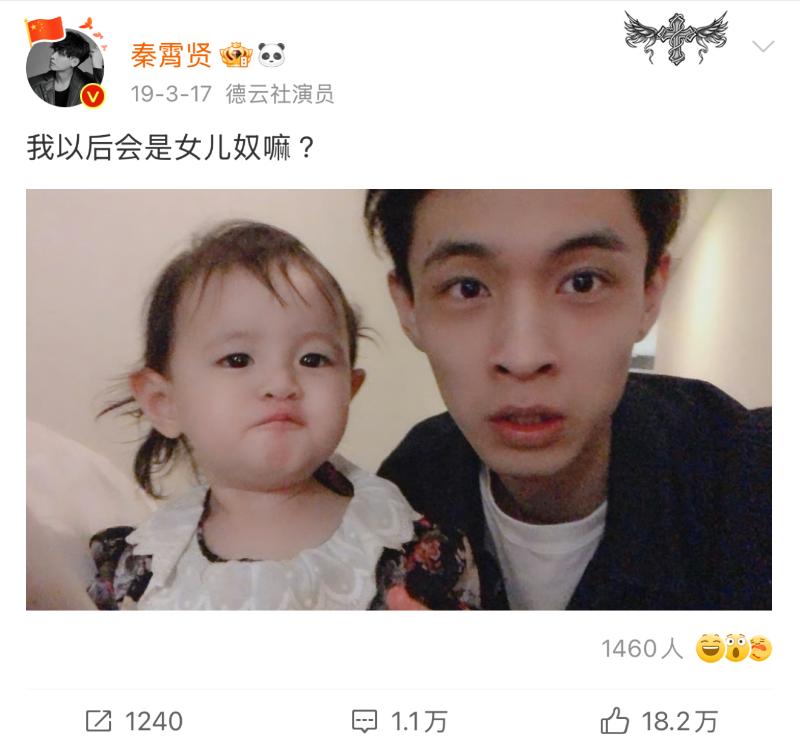This screenshot has width=800, height=753.
Task: Like this post with 18.2万 likes
Action: (659, 721)
